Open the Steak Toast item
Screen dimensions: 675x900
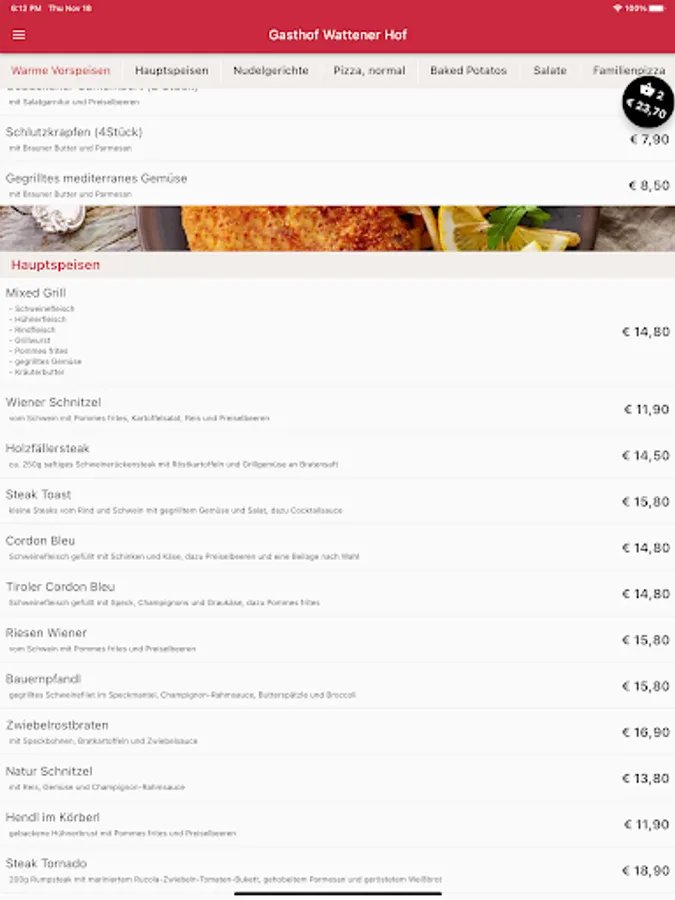pos(337,501)
